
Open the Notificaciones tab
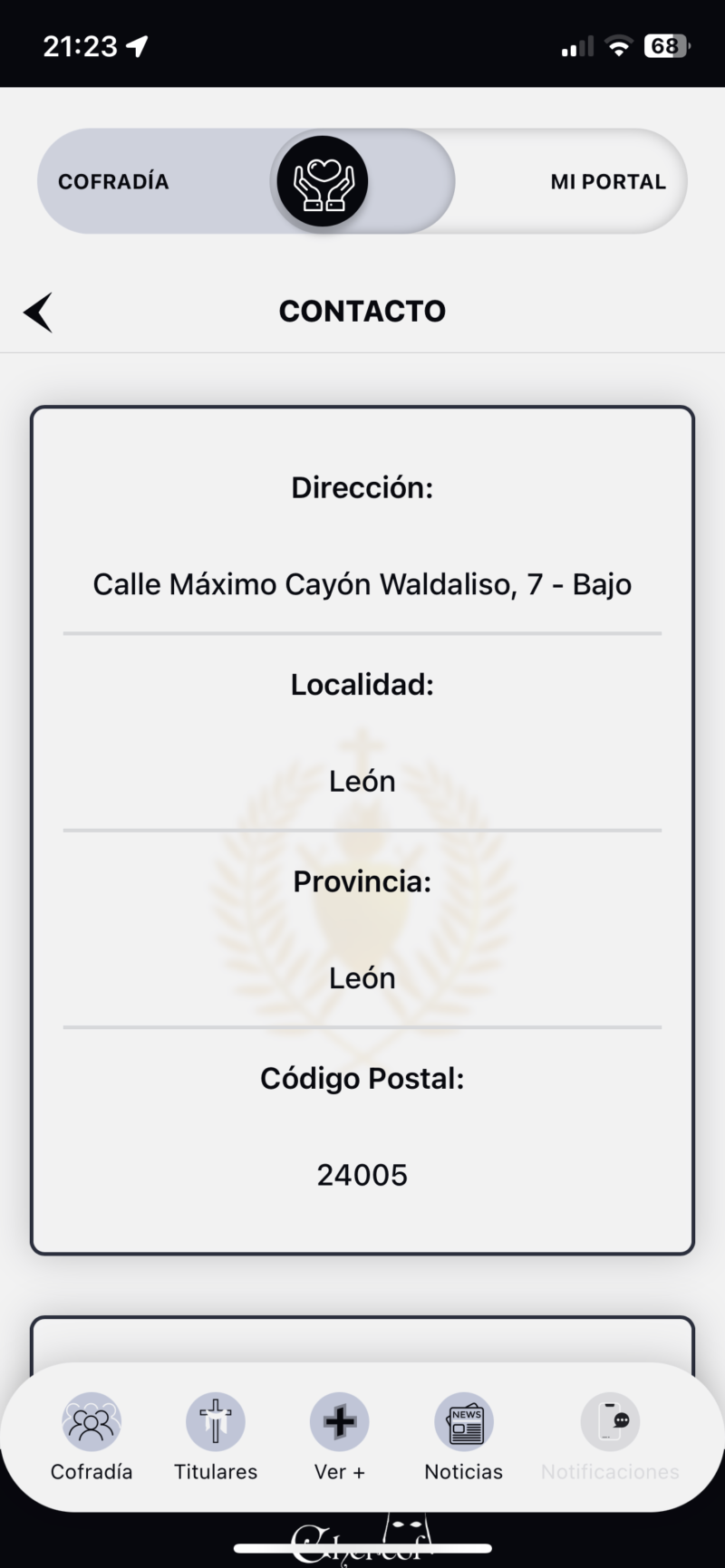[610, 1438]
